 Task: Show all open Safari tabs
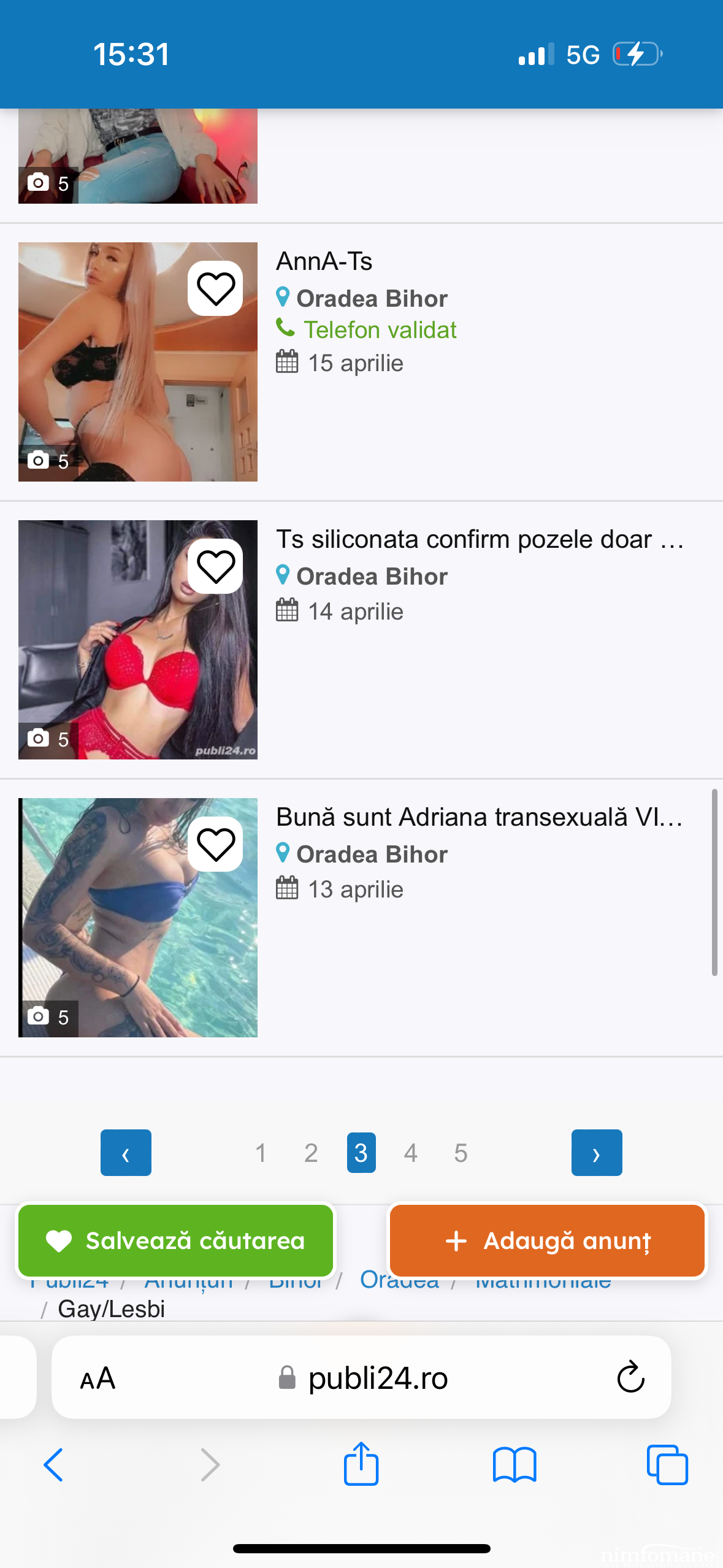(667, 1465)
